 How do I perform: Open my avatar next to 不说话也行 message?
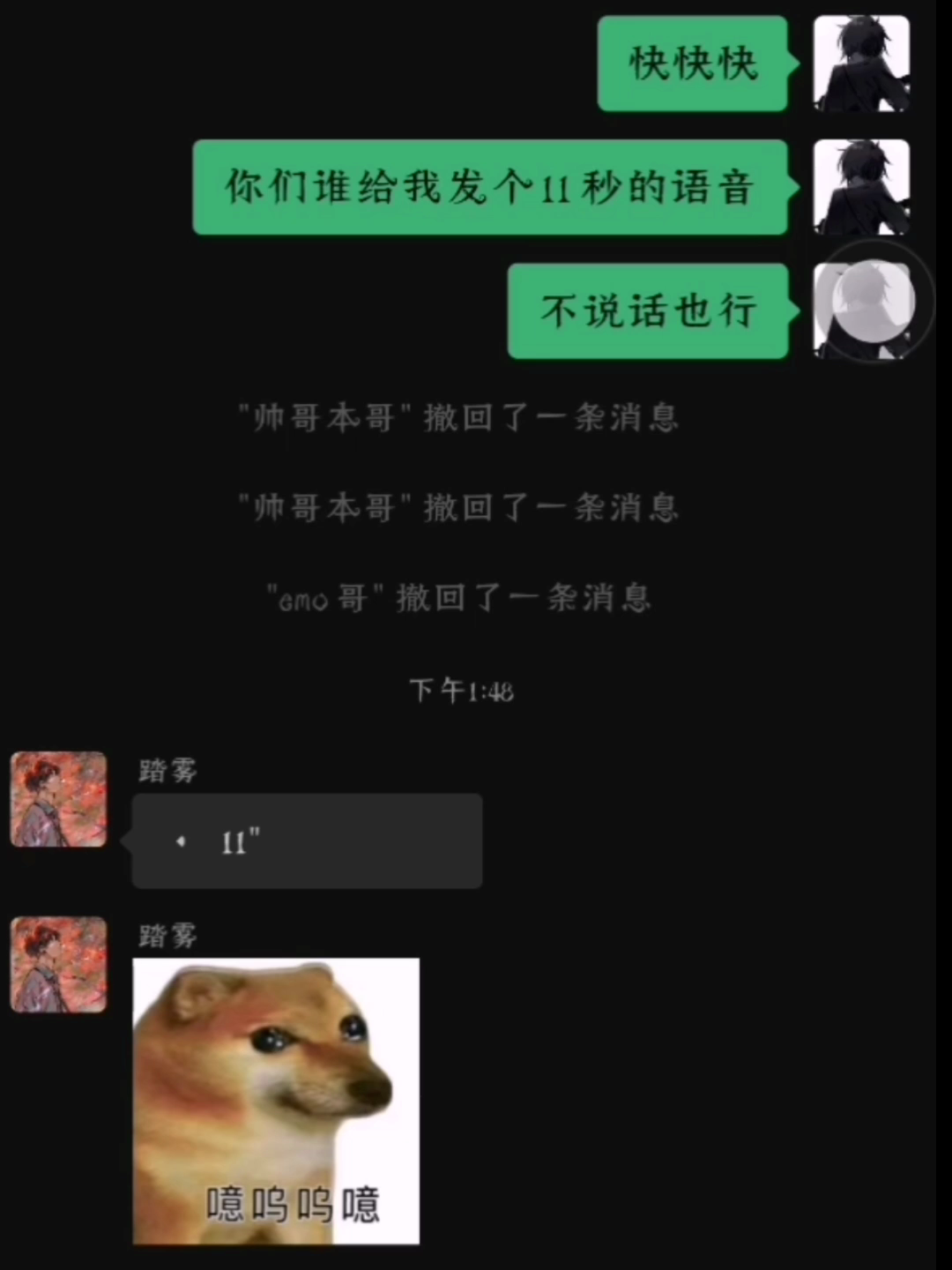pos(861,310)
